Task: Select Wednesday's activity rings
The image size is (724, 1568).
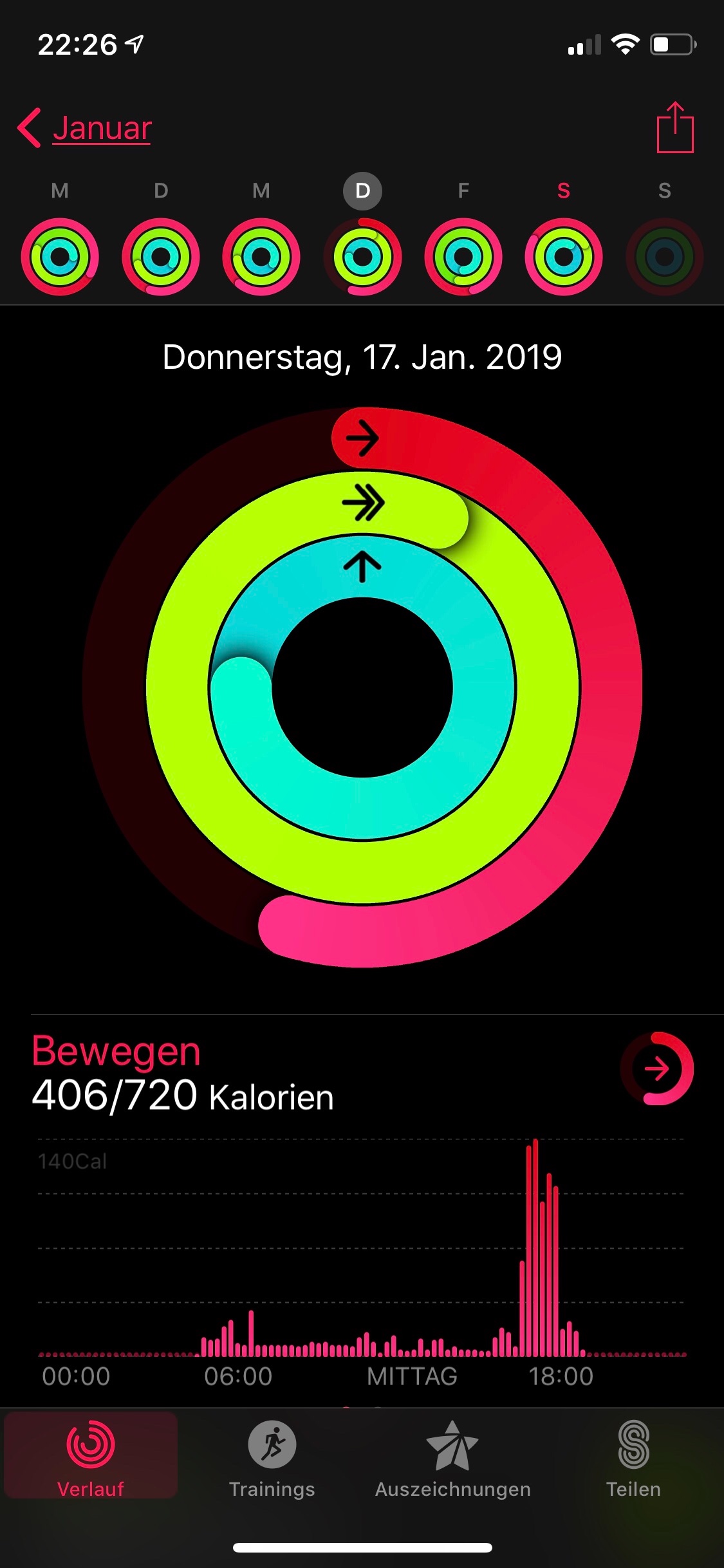Action: click(261, 257)
